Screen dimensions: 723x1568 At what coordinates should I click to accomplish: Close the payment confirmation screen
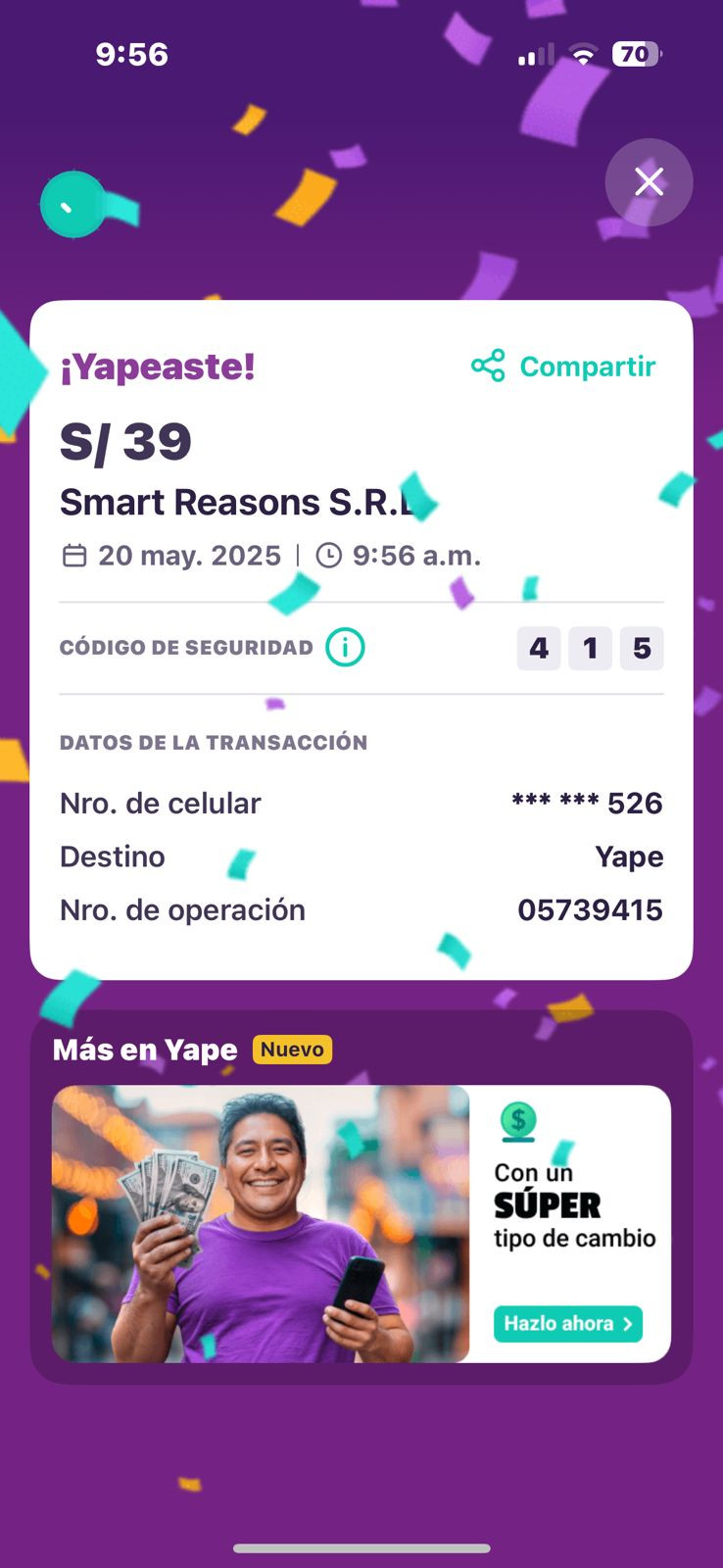(649, 182)
